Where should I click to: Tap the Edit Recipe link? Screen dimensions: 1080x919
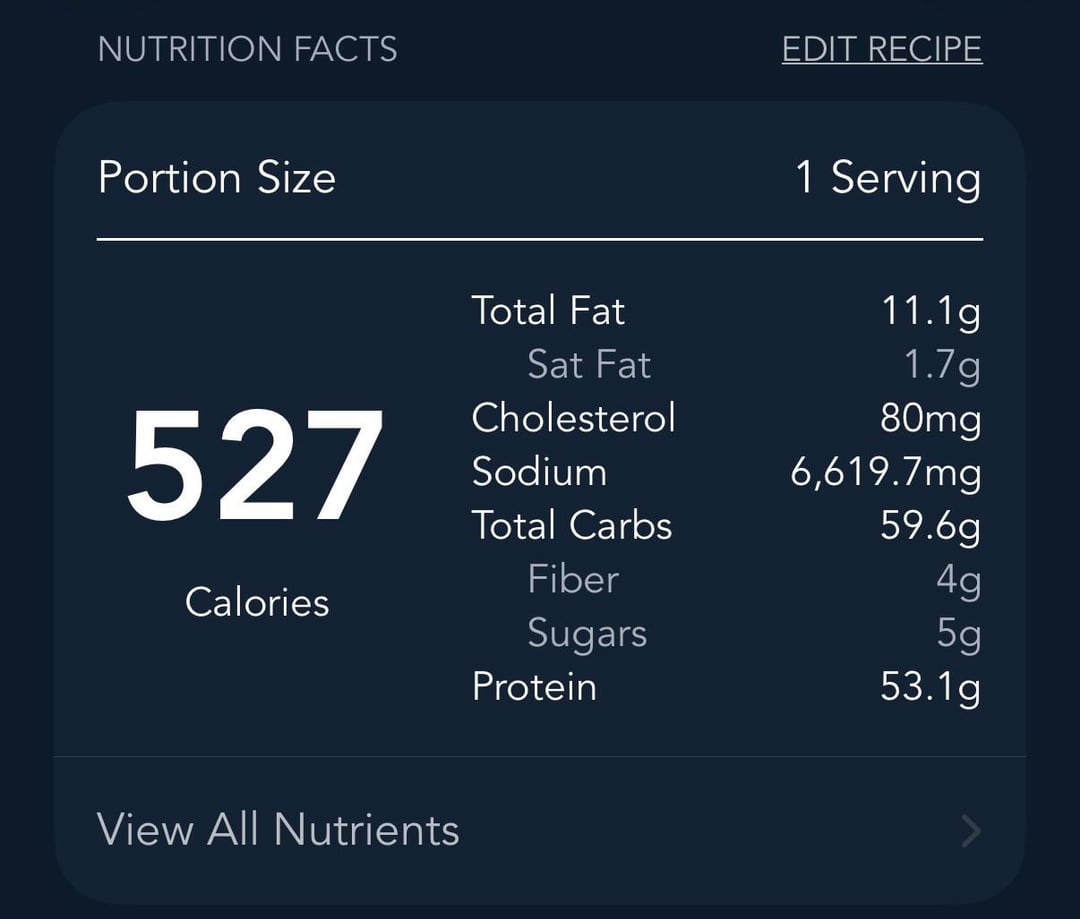coord(881,49)
